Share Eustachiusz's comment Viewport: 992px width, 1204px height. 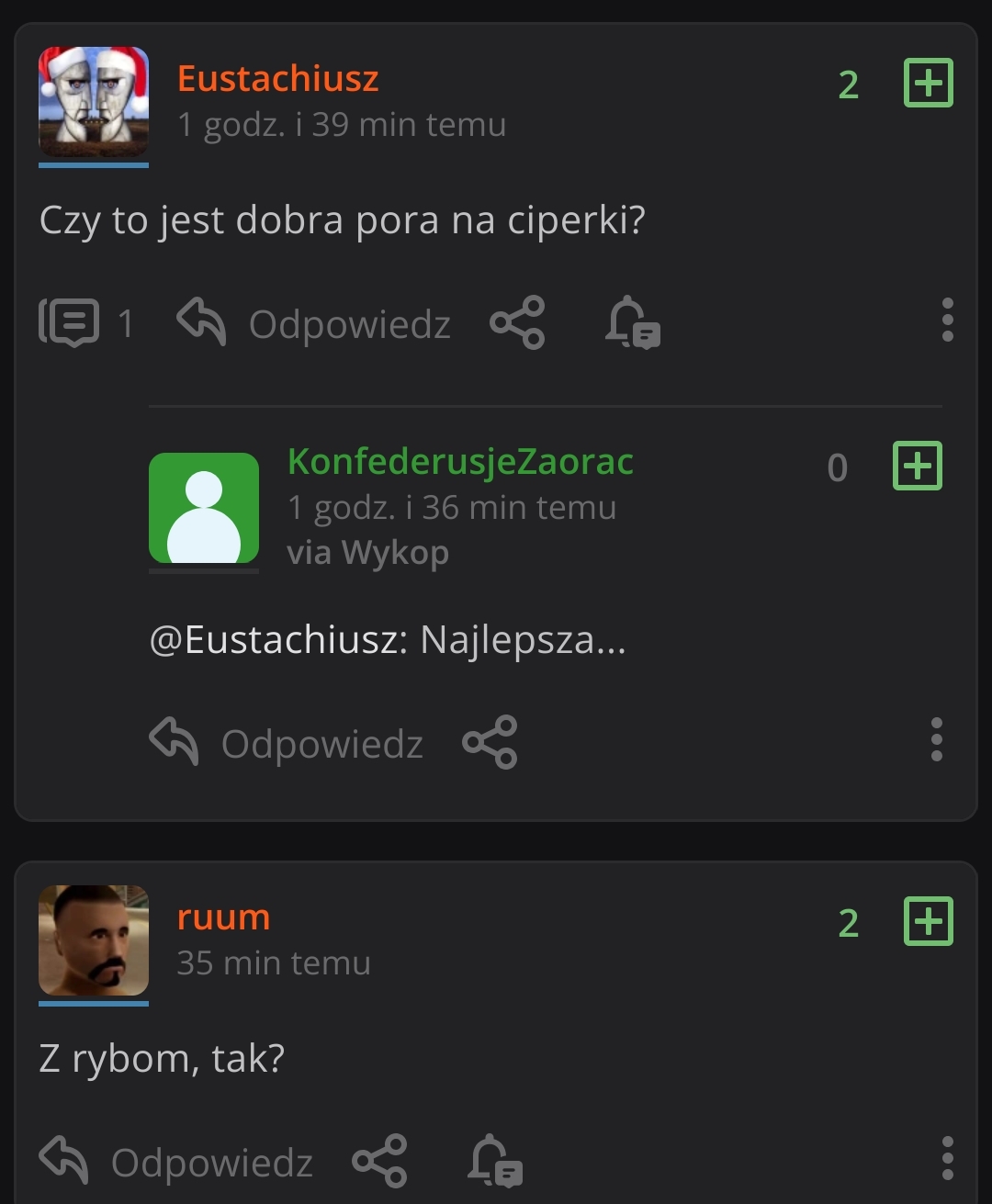pyautogui.click(x=517, y=322)
